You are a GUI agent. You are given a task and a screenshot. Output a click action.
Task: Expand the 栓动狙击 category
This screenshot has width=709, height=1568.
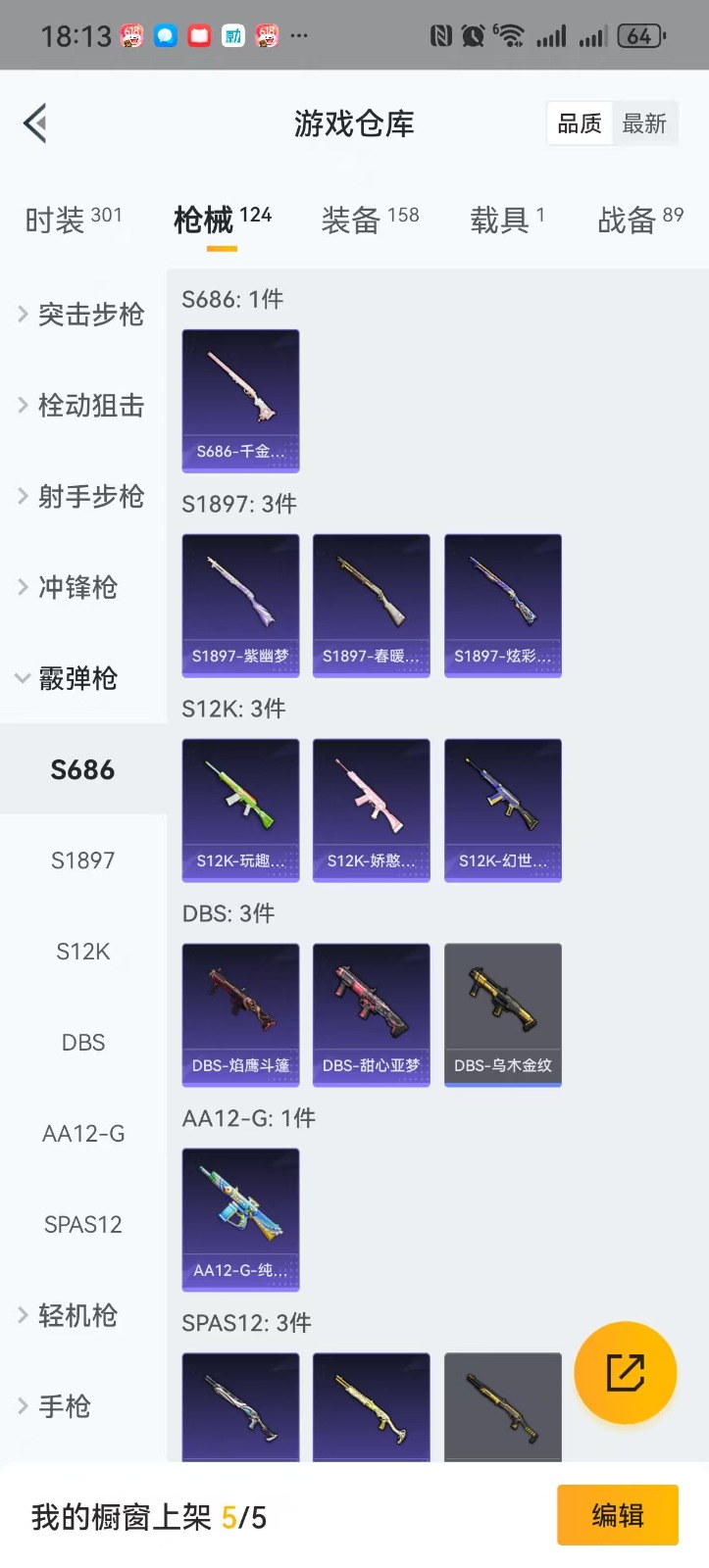82,406
